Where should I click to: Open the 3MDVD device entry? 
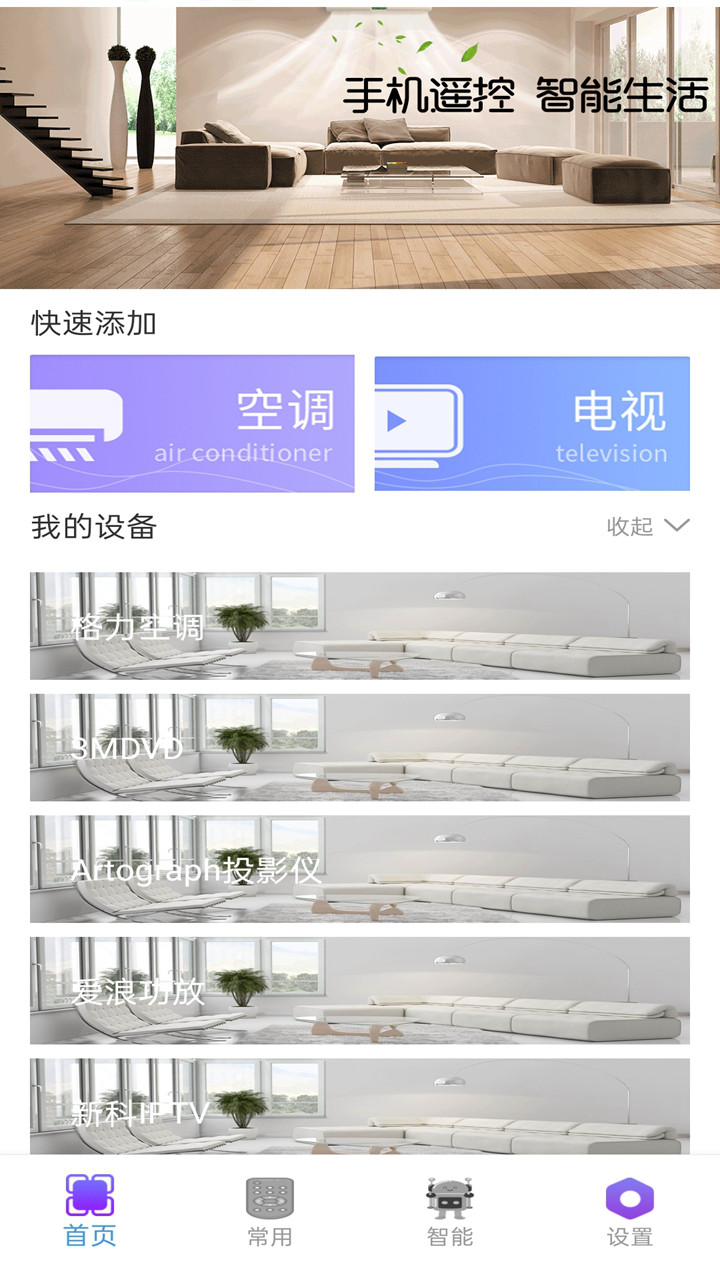tap(360, 747)
